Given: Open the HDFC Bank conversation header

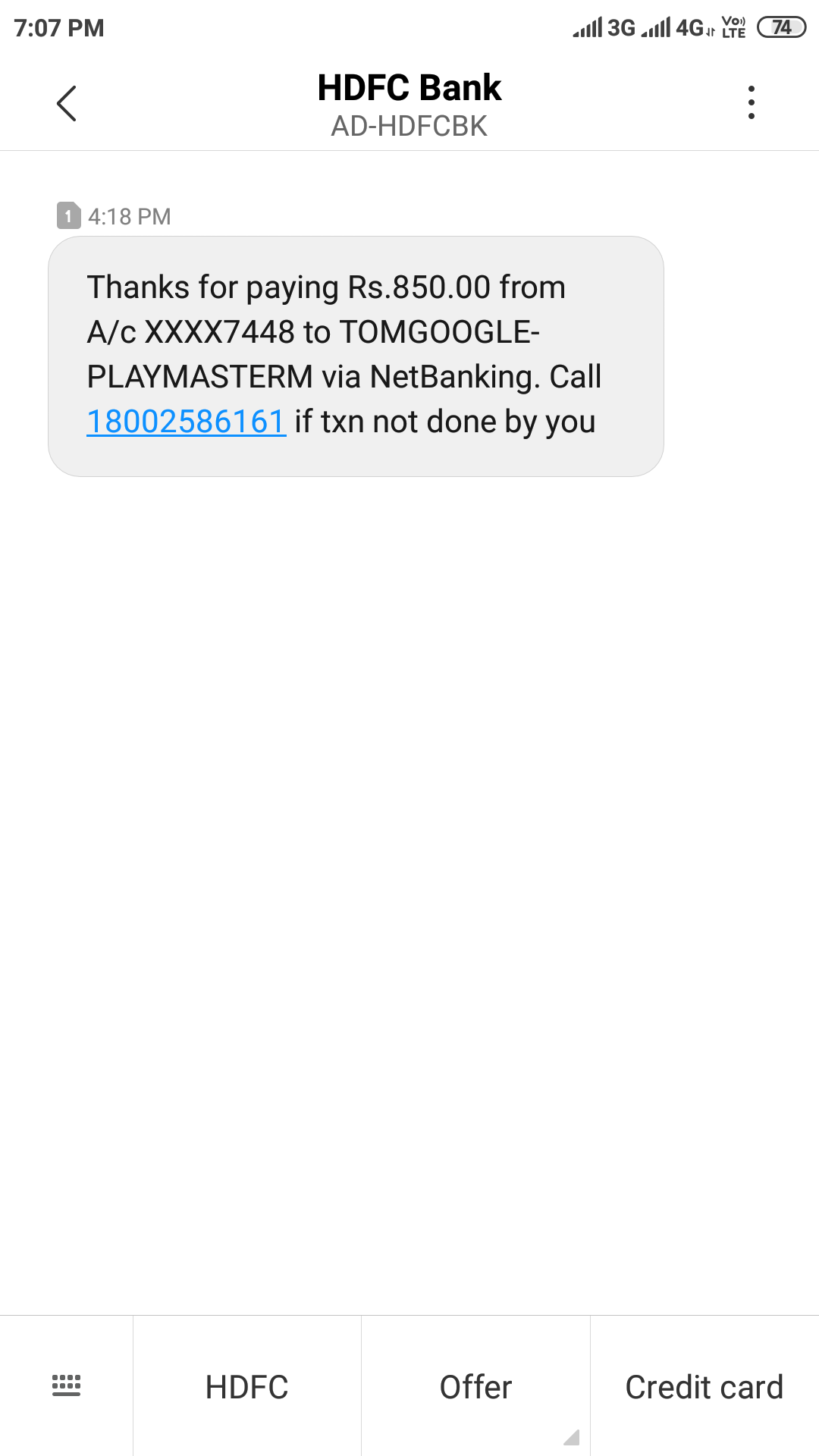Looking at the screenshot, I should click(x=409, y=87).
